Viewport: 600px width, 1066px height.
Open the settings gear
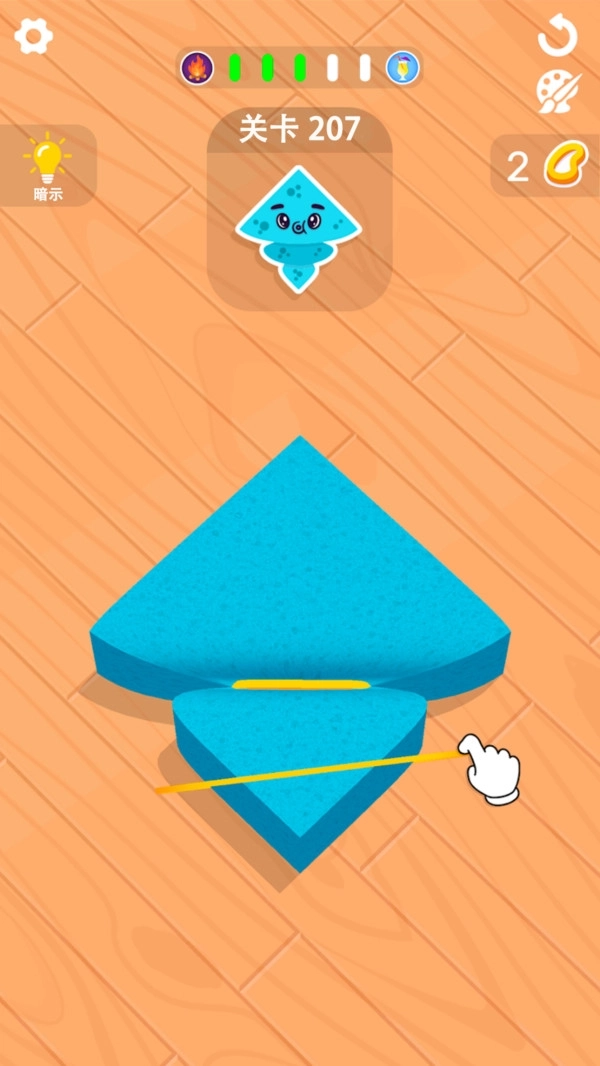click(33, 37)
